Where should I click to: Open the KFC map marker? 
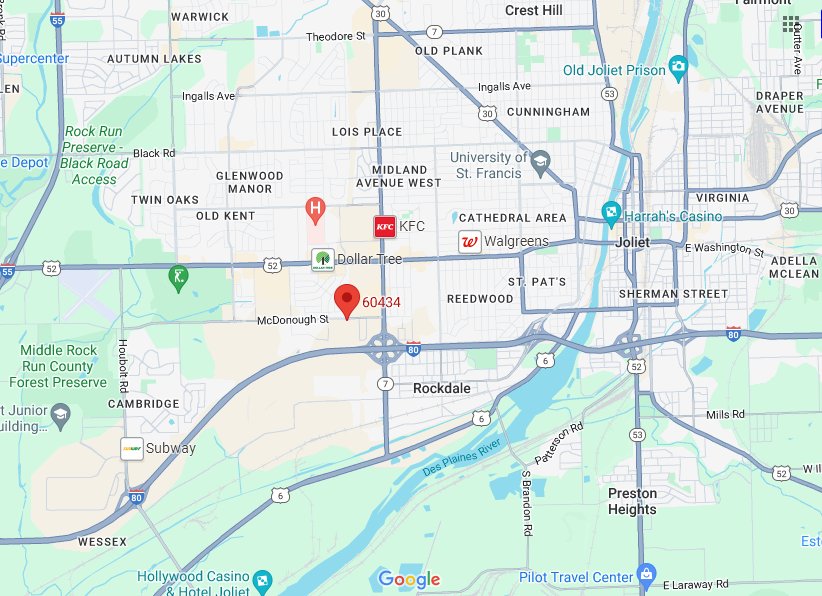click(385, 227)
